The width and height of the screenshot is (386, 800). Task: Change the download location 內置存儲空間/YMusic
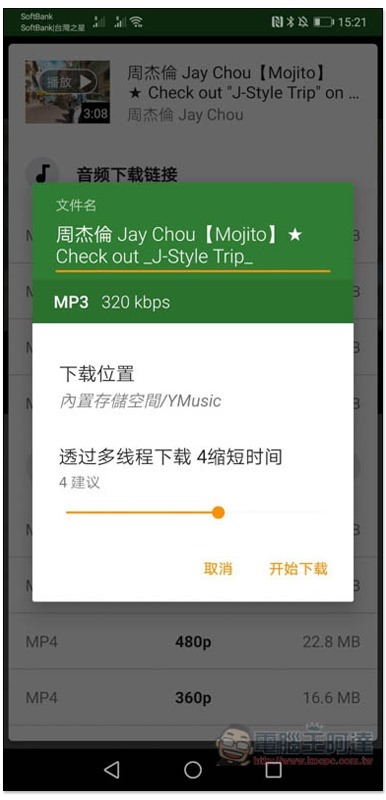(x=193, y=387)
